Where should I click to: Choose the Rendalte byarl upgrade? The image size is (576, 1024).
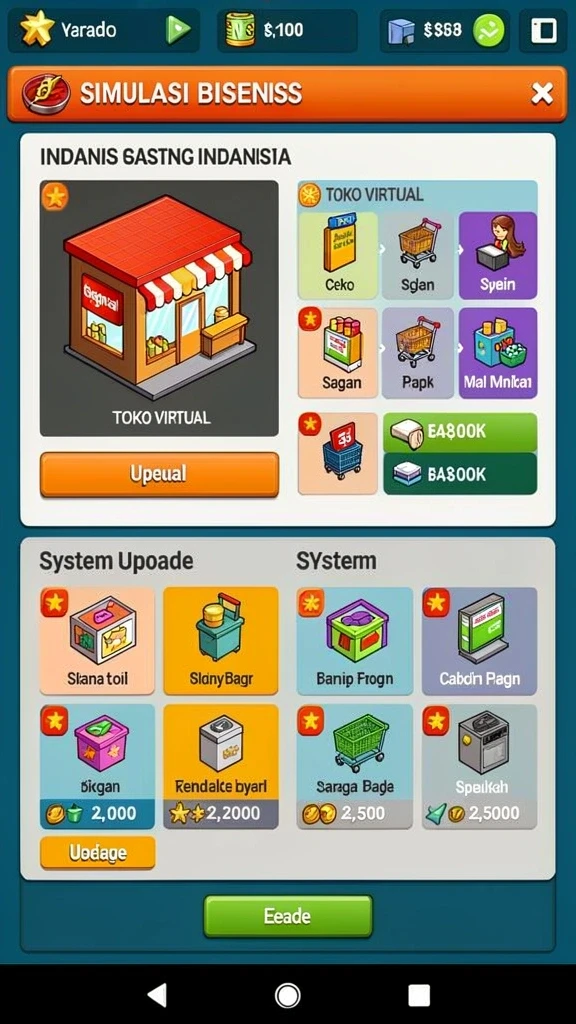tap(221, 767)
